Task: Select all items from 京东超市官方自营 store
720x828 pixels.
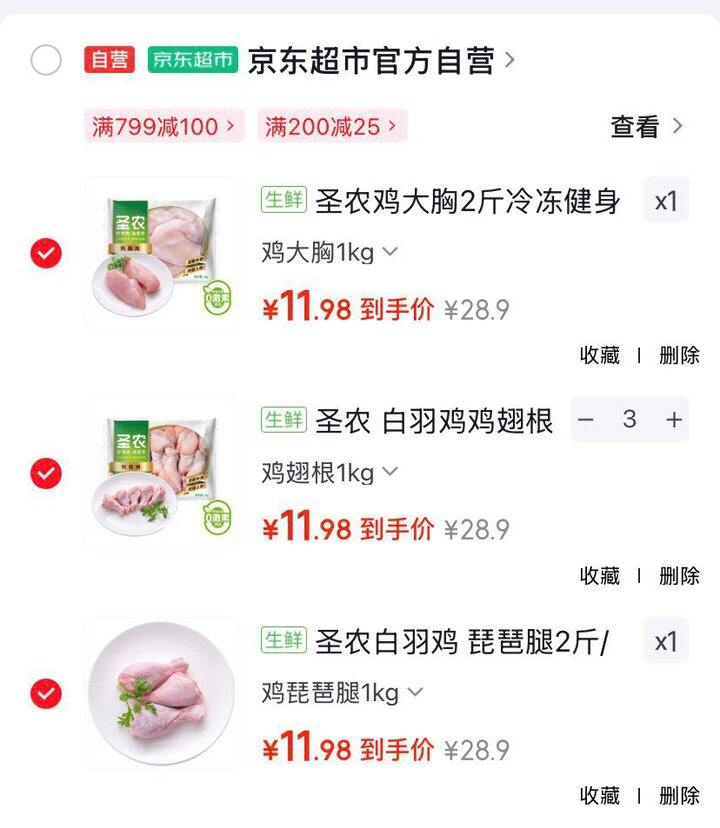Action: [46, 61]
